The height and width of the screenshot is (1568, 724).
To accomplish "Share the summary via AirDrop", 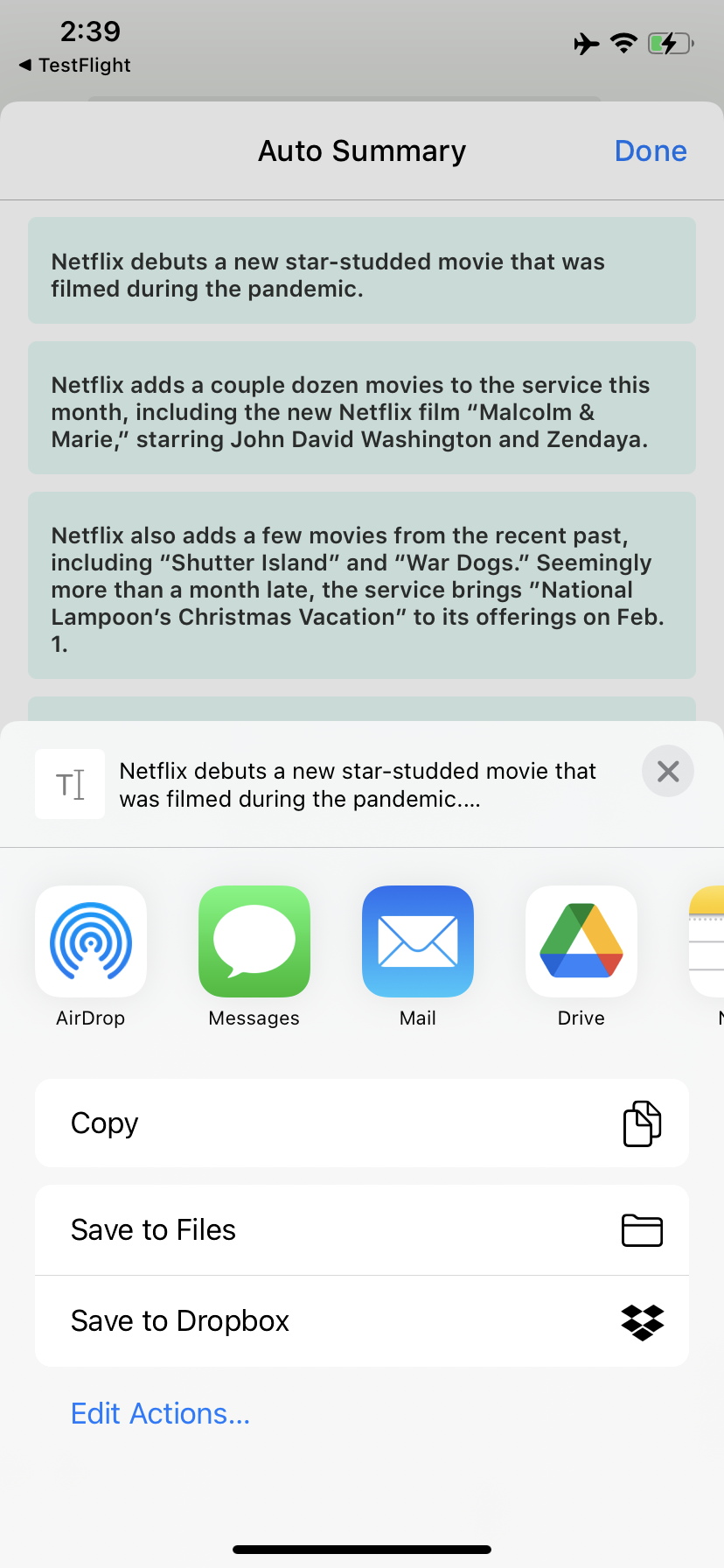I will pos(91,941).
